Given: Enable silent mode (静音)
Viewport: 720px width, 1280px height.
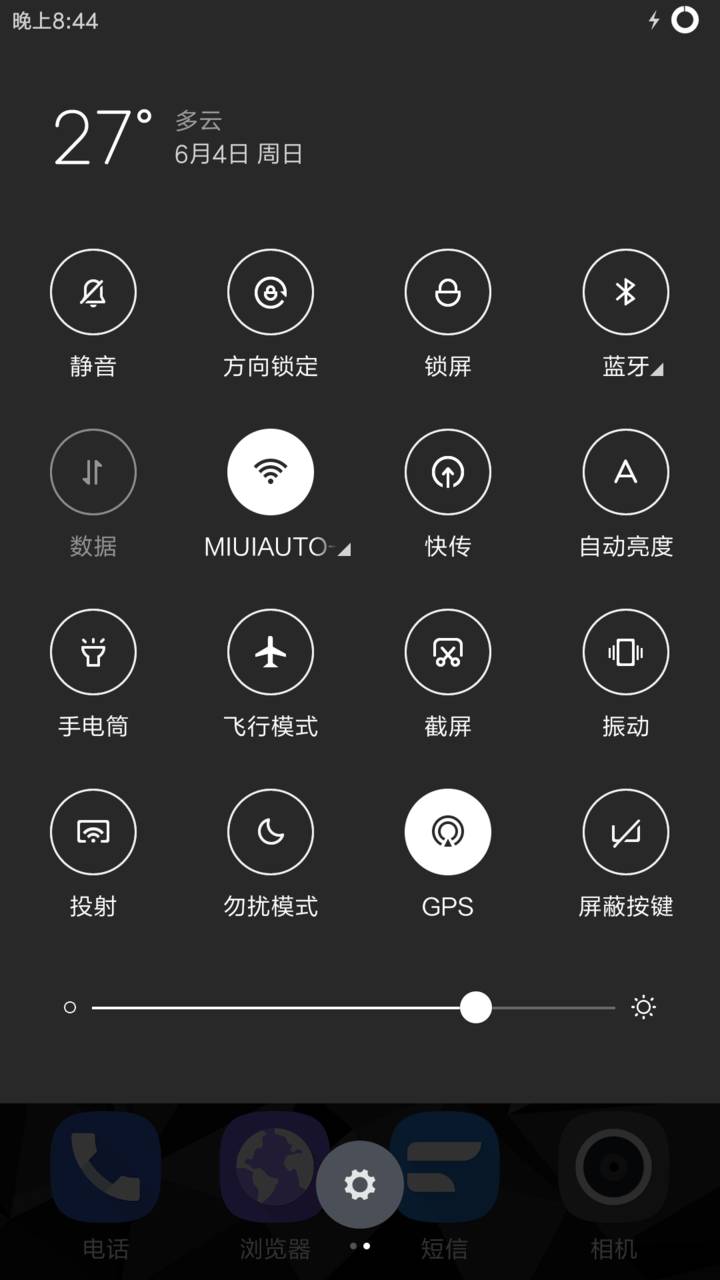Looking at the screenshot, I should tap(93, 292).
